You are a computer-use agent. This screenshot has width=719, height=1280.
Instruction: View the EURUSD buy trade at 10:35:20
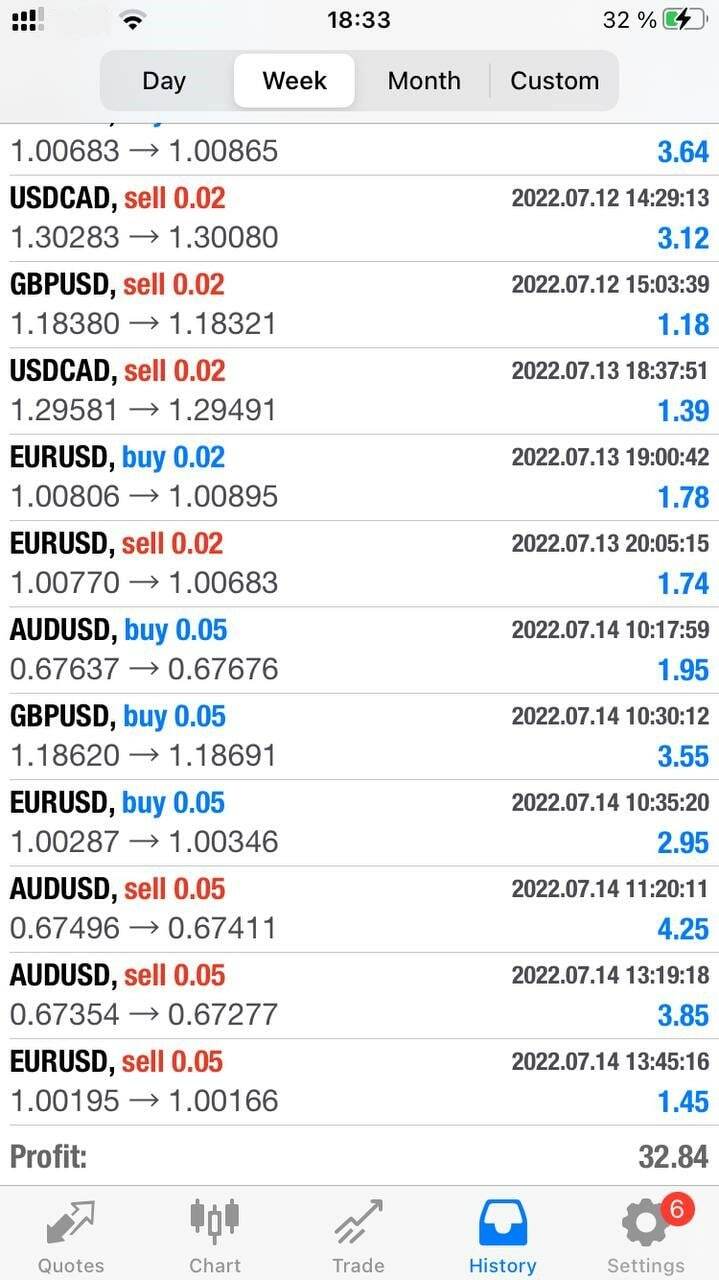pyautogui.click(x=359, y=822)
